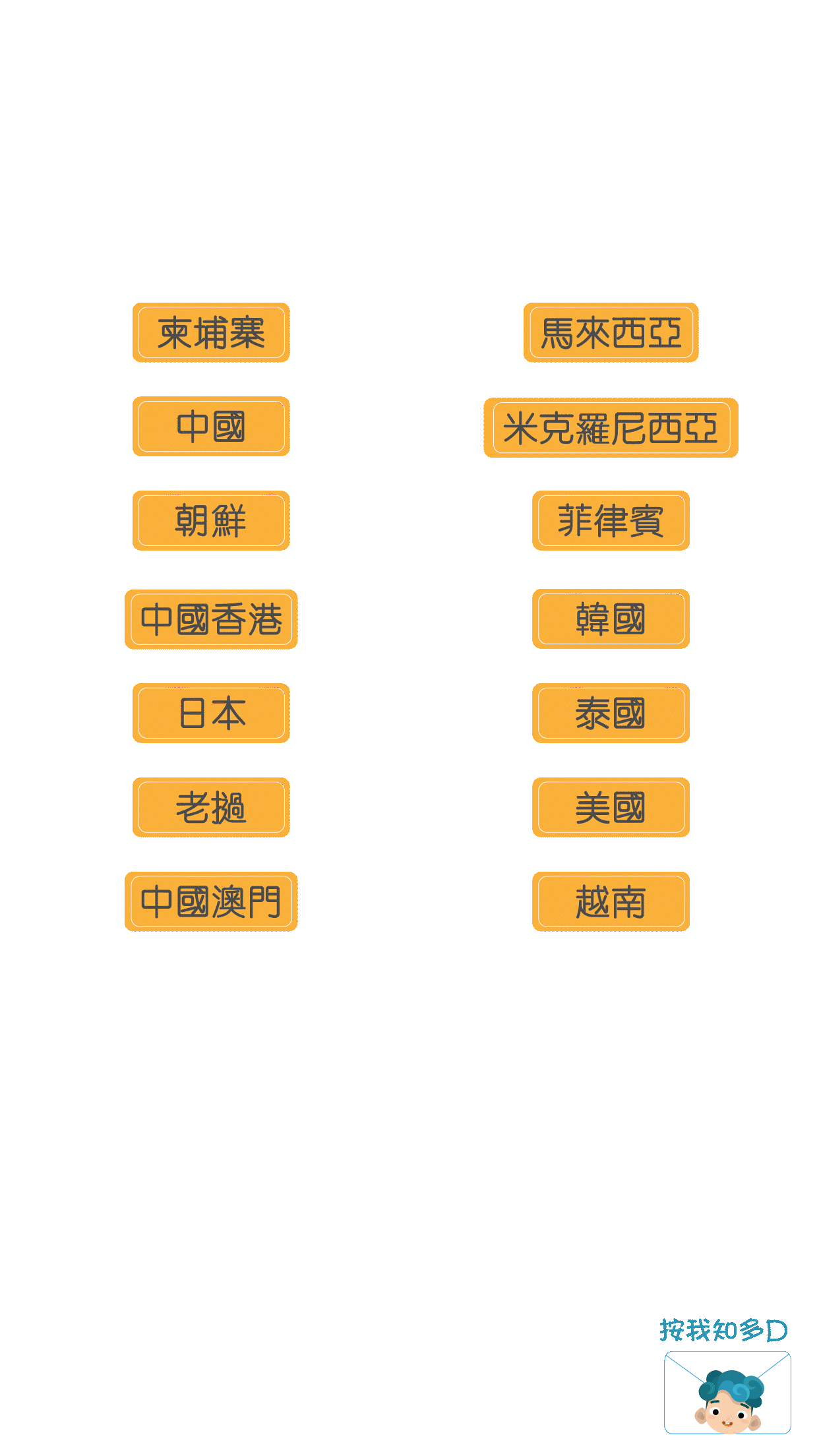The image size is (819, 1456).
Task: Open the 中國澳門 option
Action: click(211, 901)
